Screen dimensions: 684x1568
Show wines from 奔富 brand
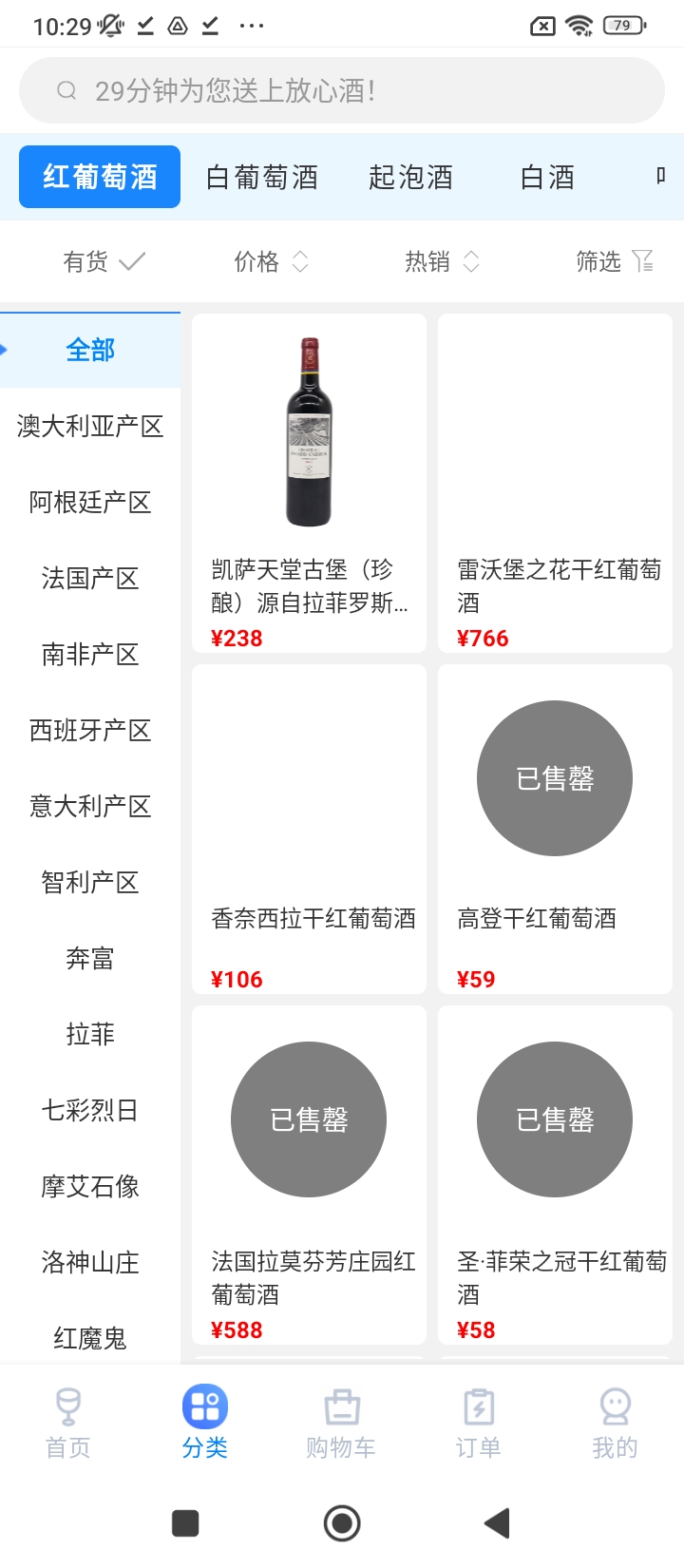[x=90, y=958]
